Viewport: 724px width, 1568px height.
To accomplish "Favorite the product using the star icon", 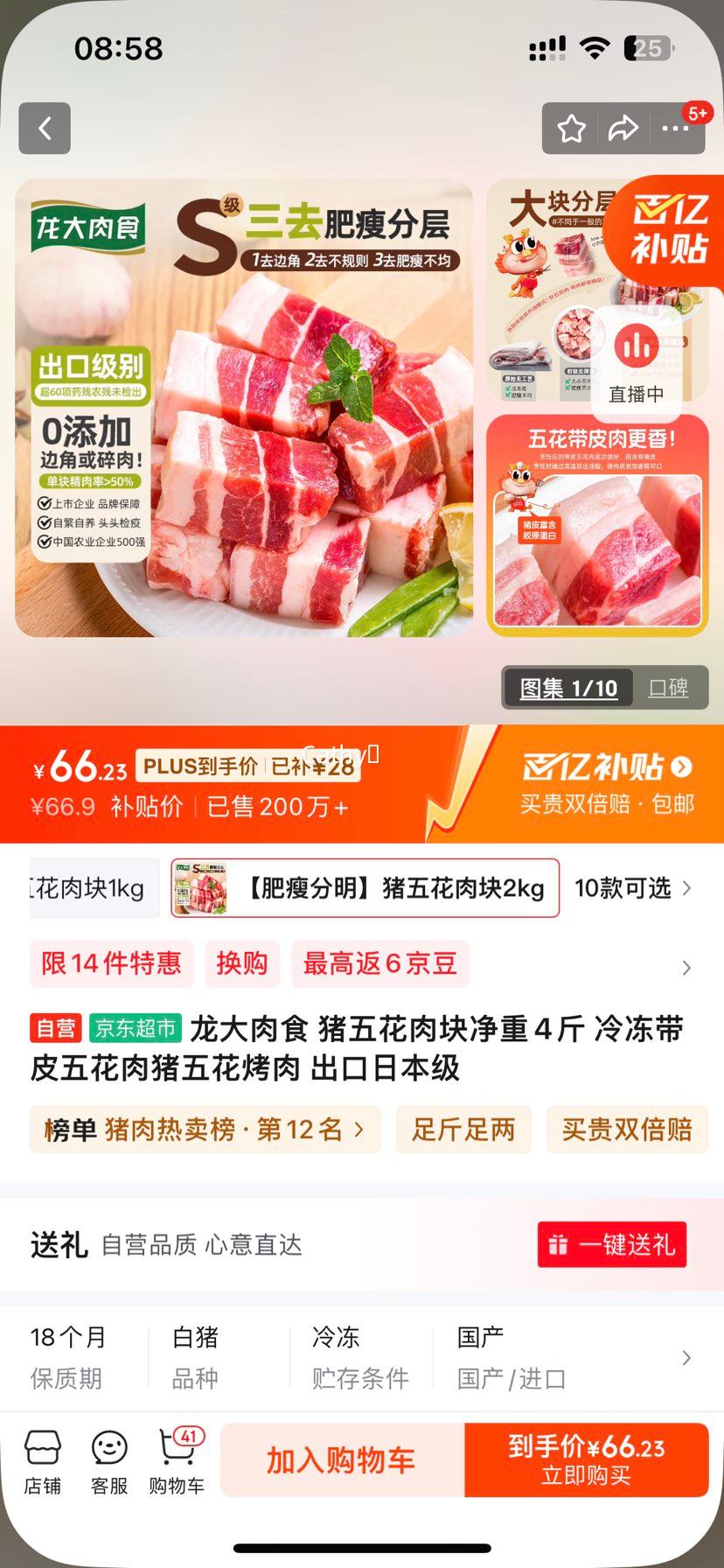I will 571,128.
